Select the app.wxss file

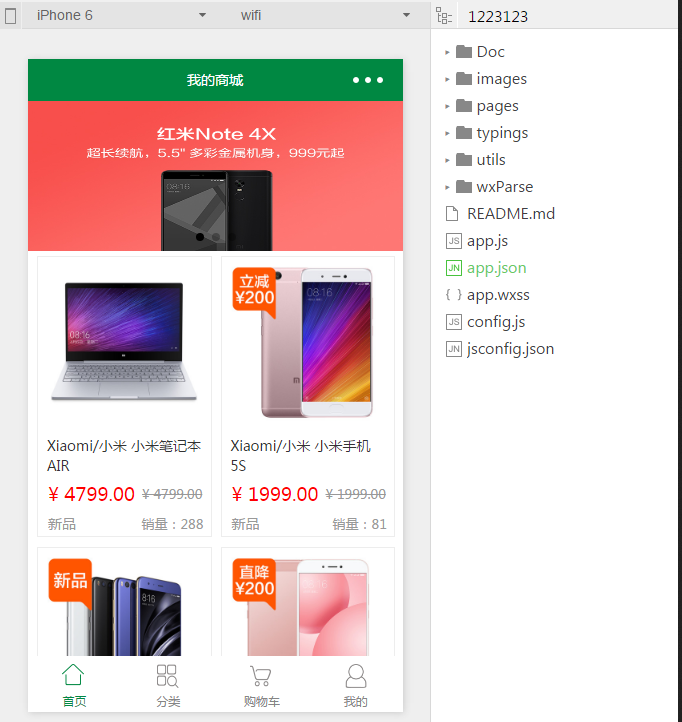click(497, 295)
